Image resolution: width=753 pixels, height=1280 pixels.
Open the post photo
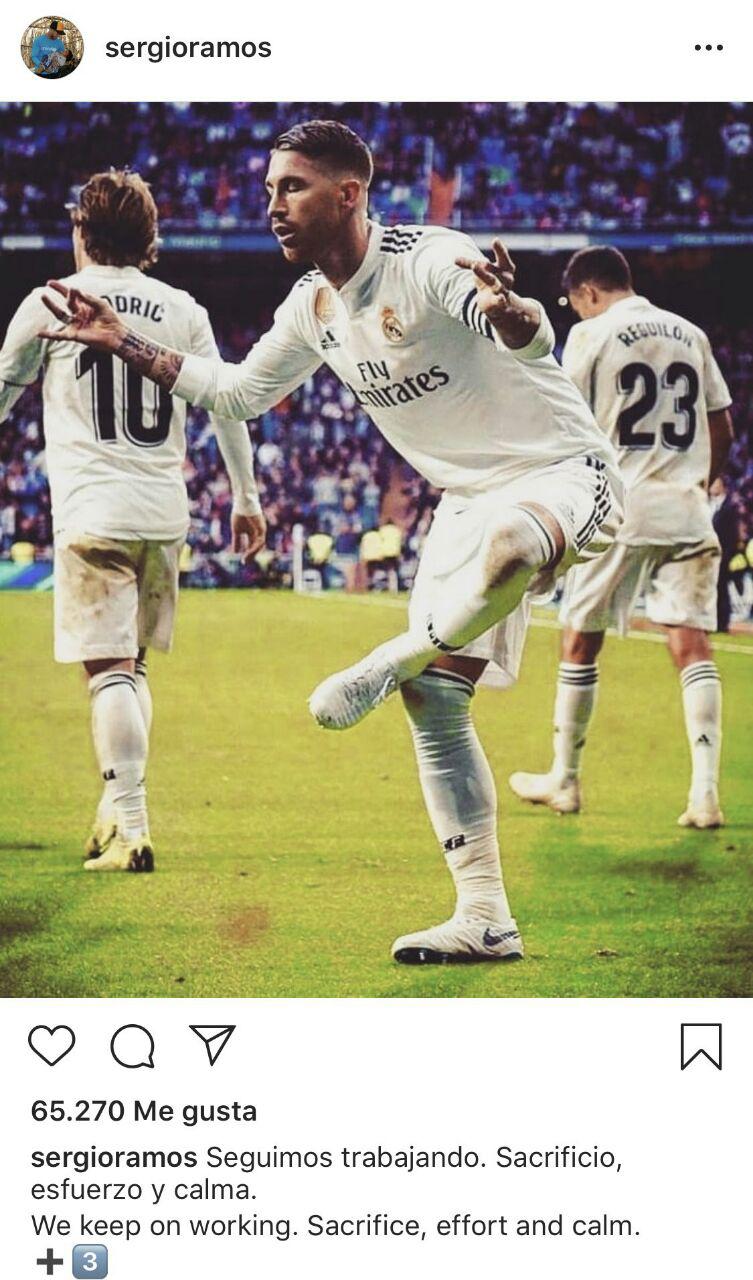tap(376, 550)
